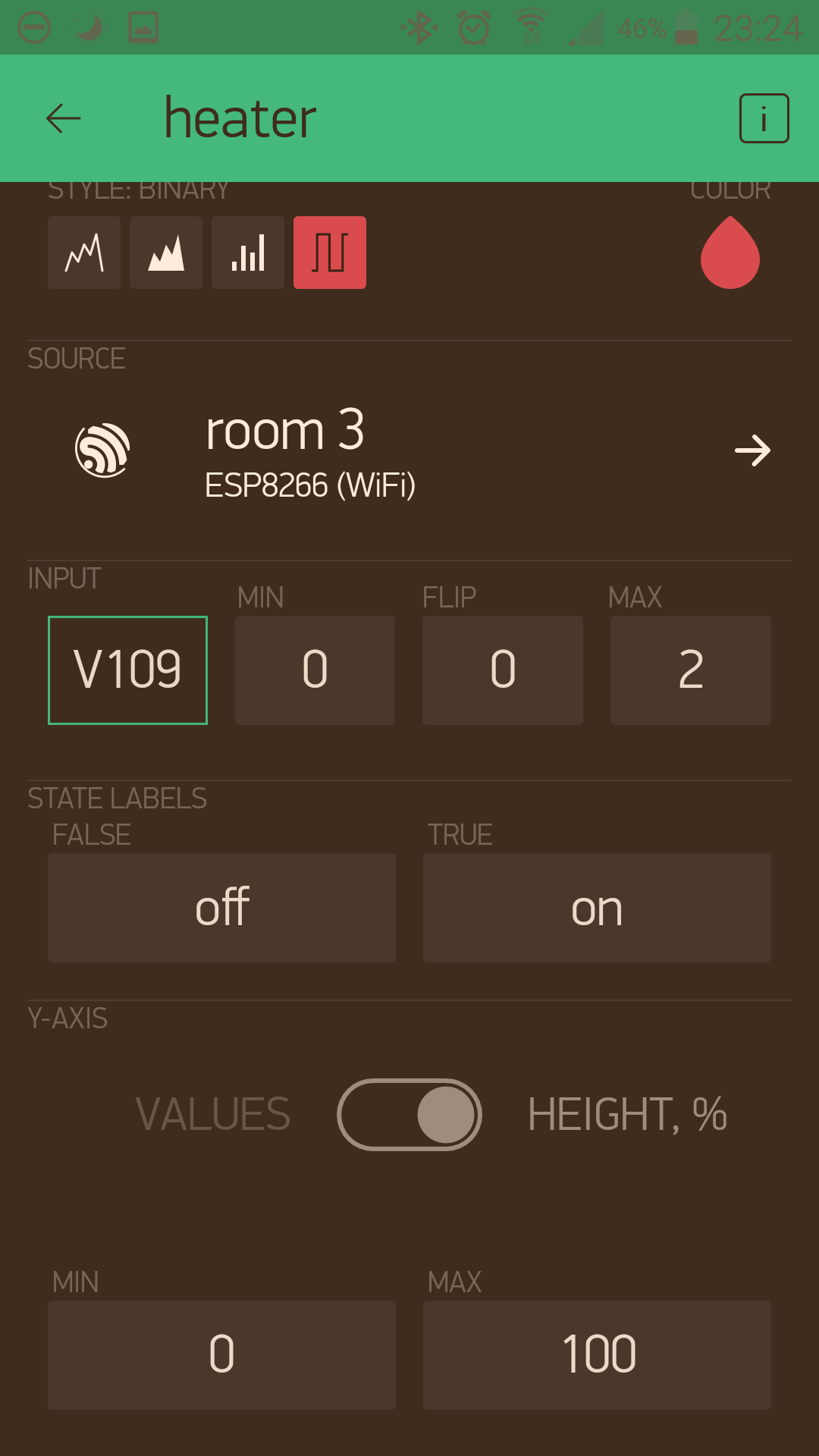Go back from heater settings
The height and width of the screenshot is (1456, 819).
(x=64, y=118)
